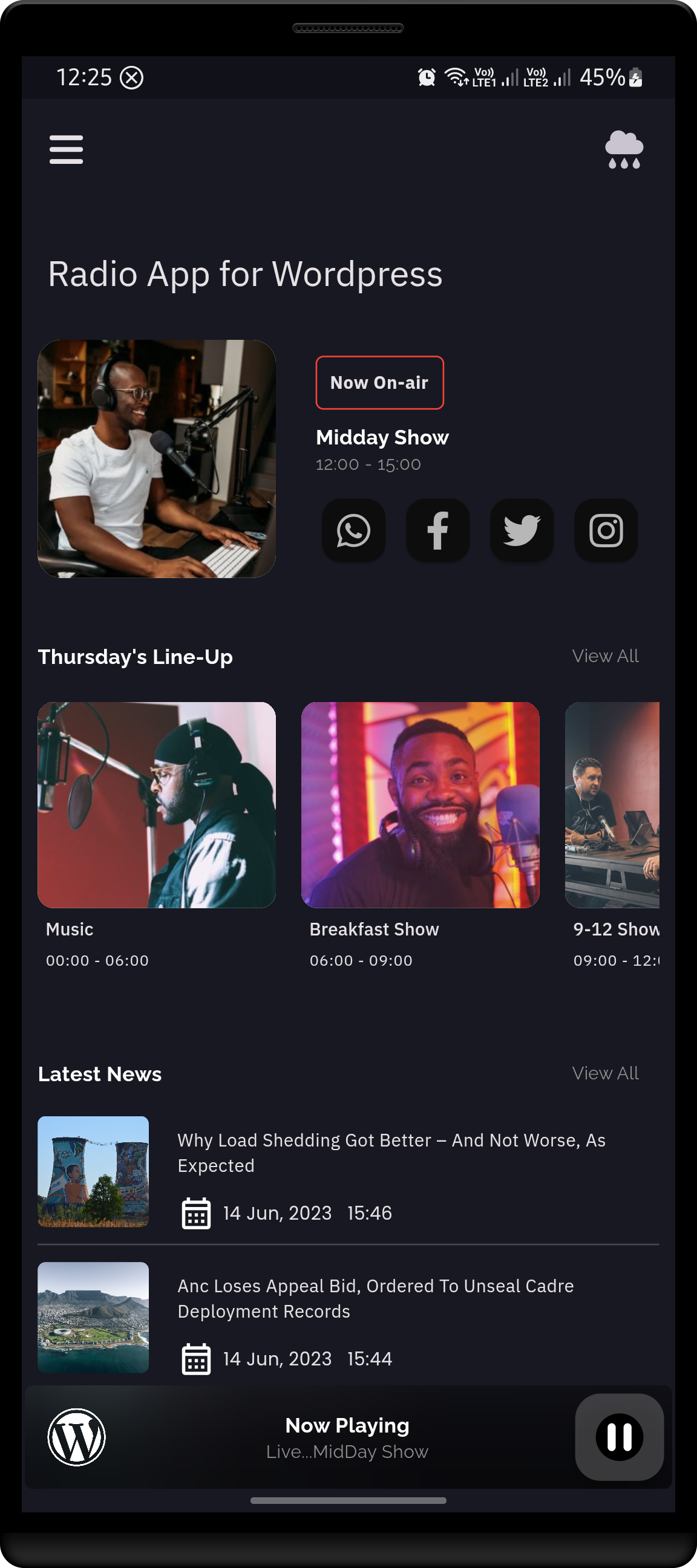
Task: Click the calendar icon beside 15:46 news date
Action: pos(196,1212)
